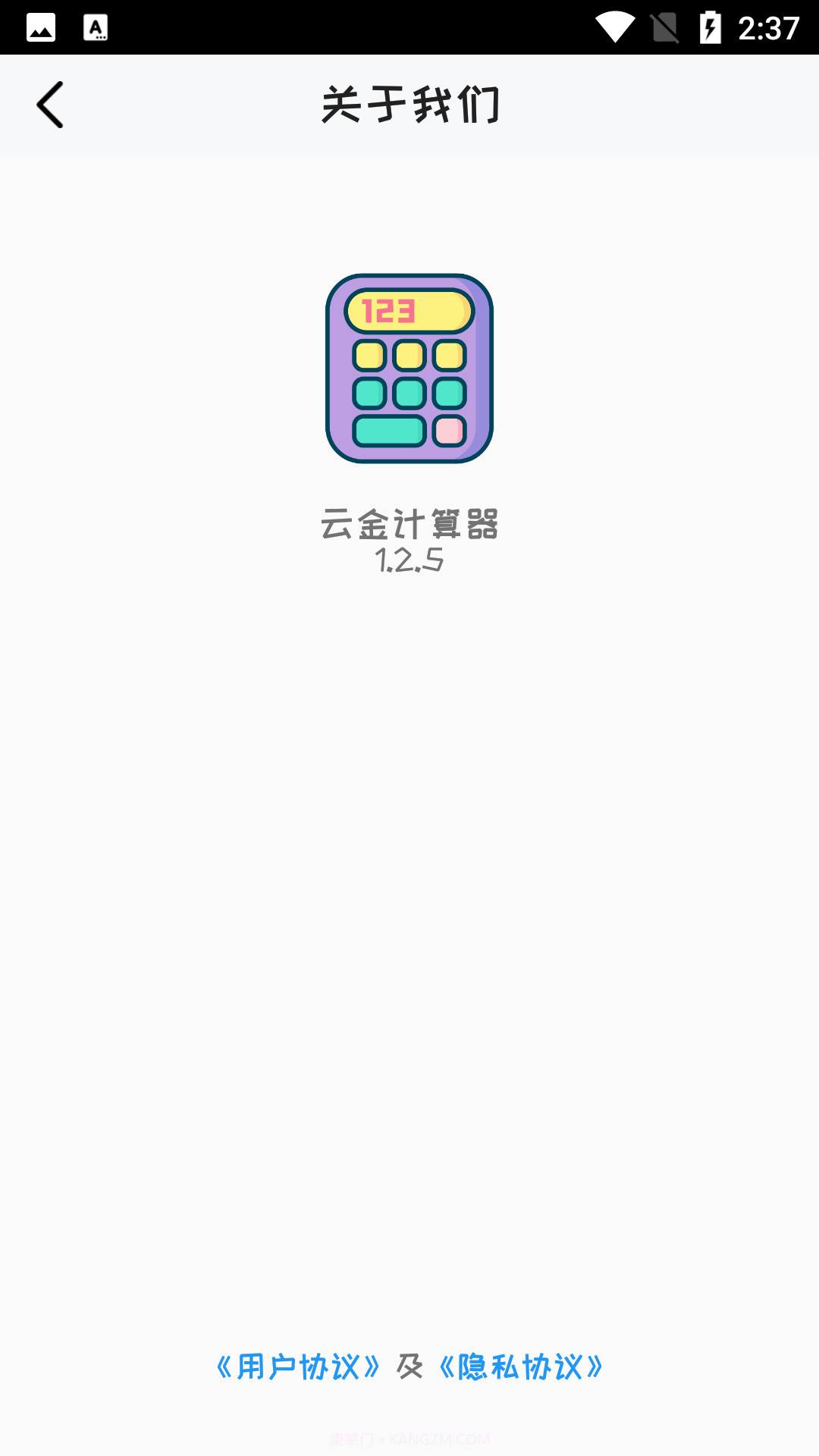Click the version number 1.2.5

[x=409, y=561]
